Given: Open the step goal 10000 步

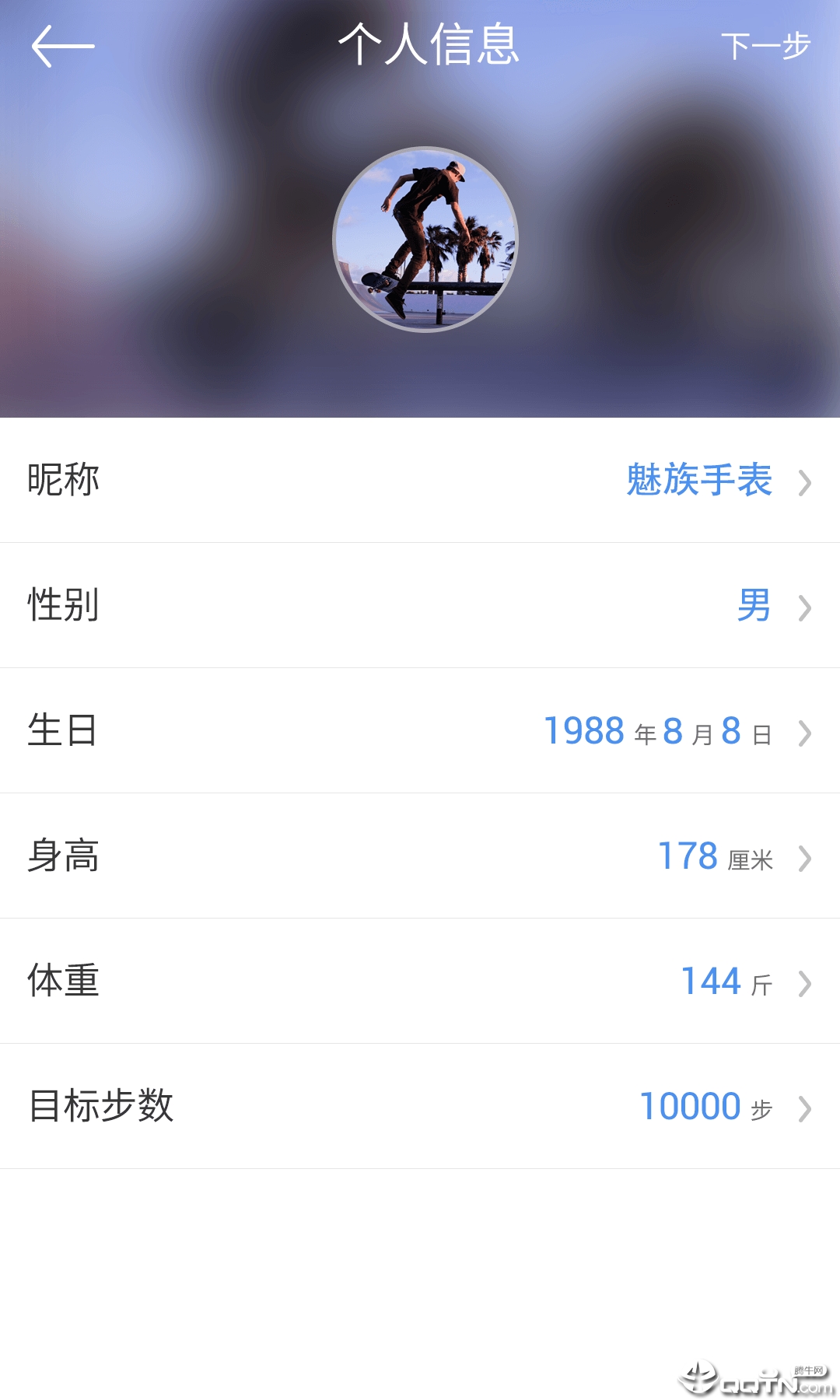Looking at the screenshot, I should 704,1108.
